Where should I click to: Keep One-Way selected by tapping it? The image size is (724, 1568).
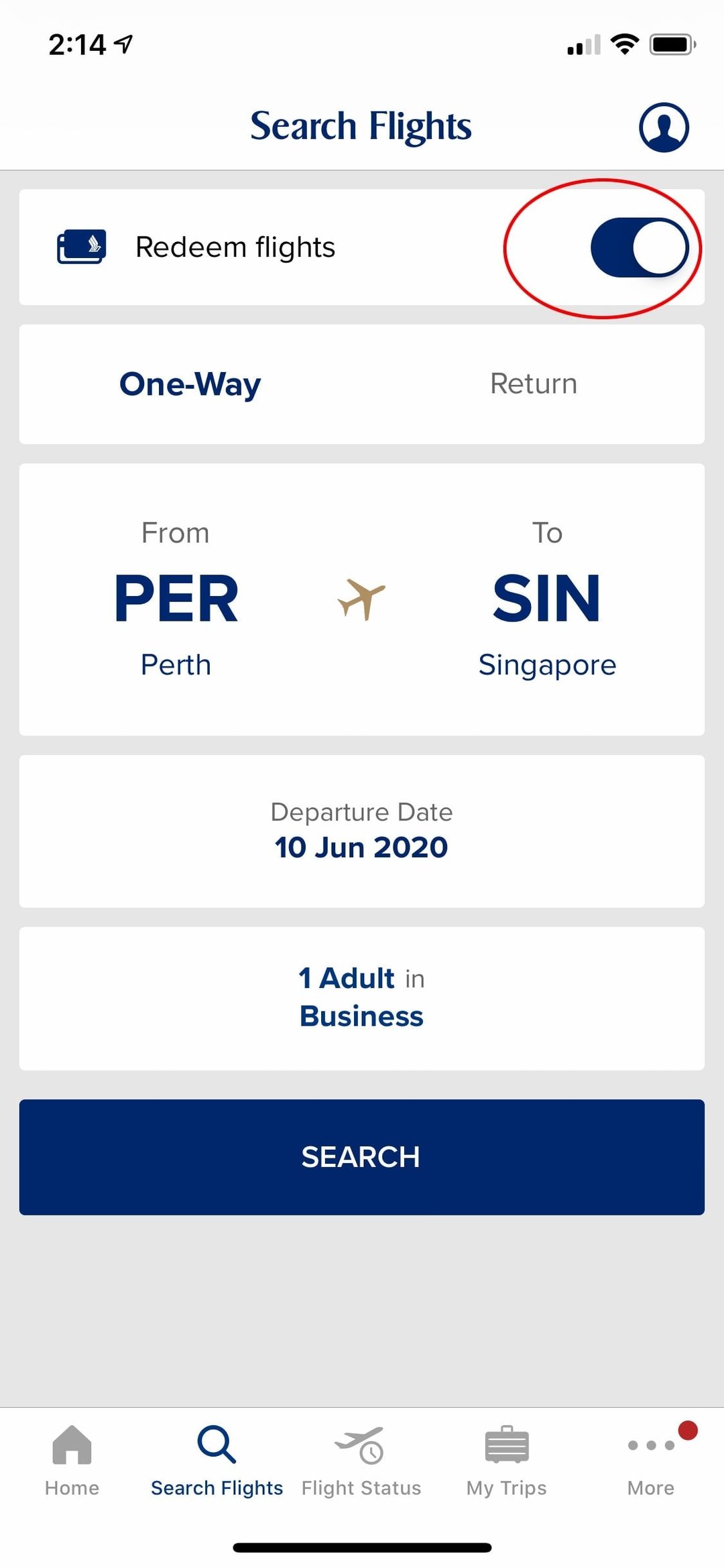point(190,383)
